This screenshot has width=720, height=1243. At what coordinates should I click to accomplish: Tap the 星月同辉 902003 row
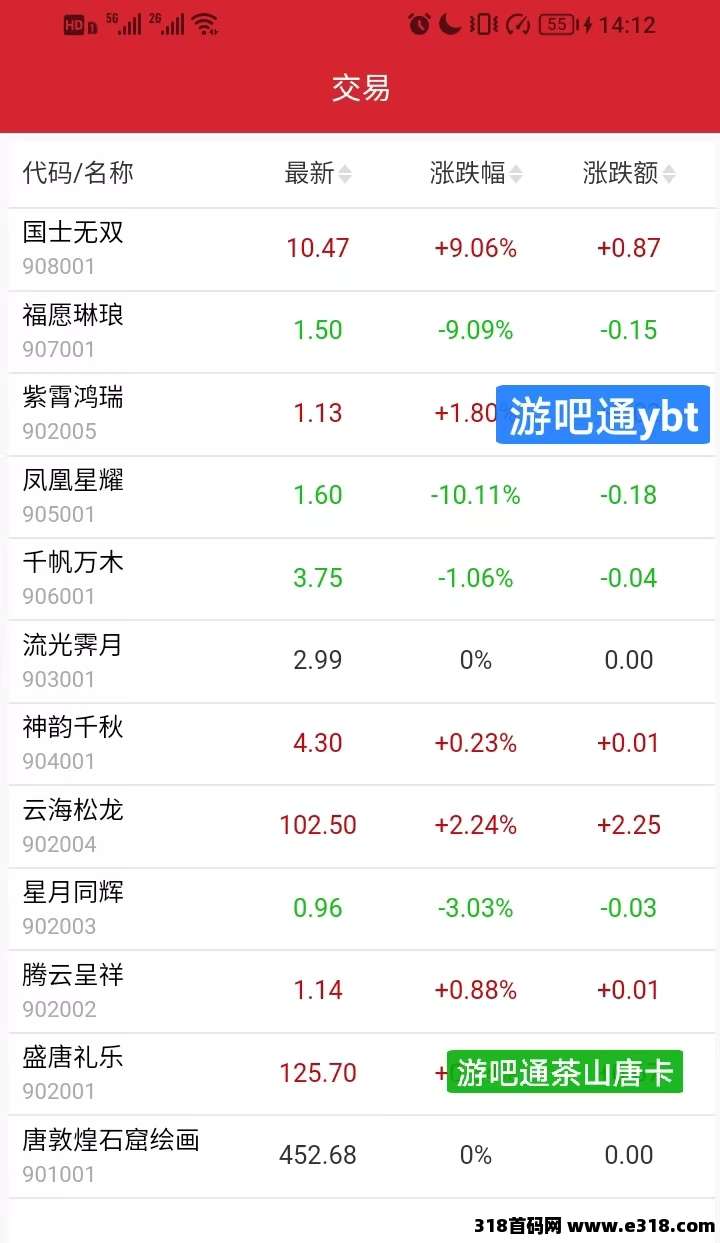click(362, 909)
